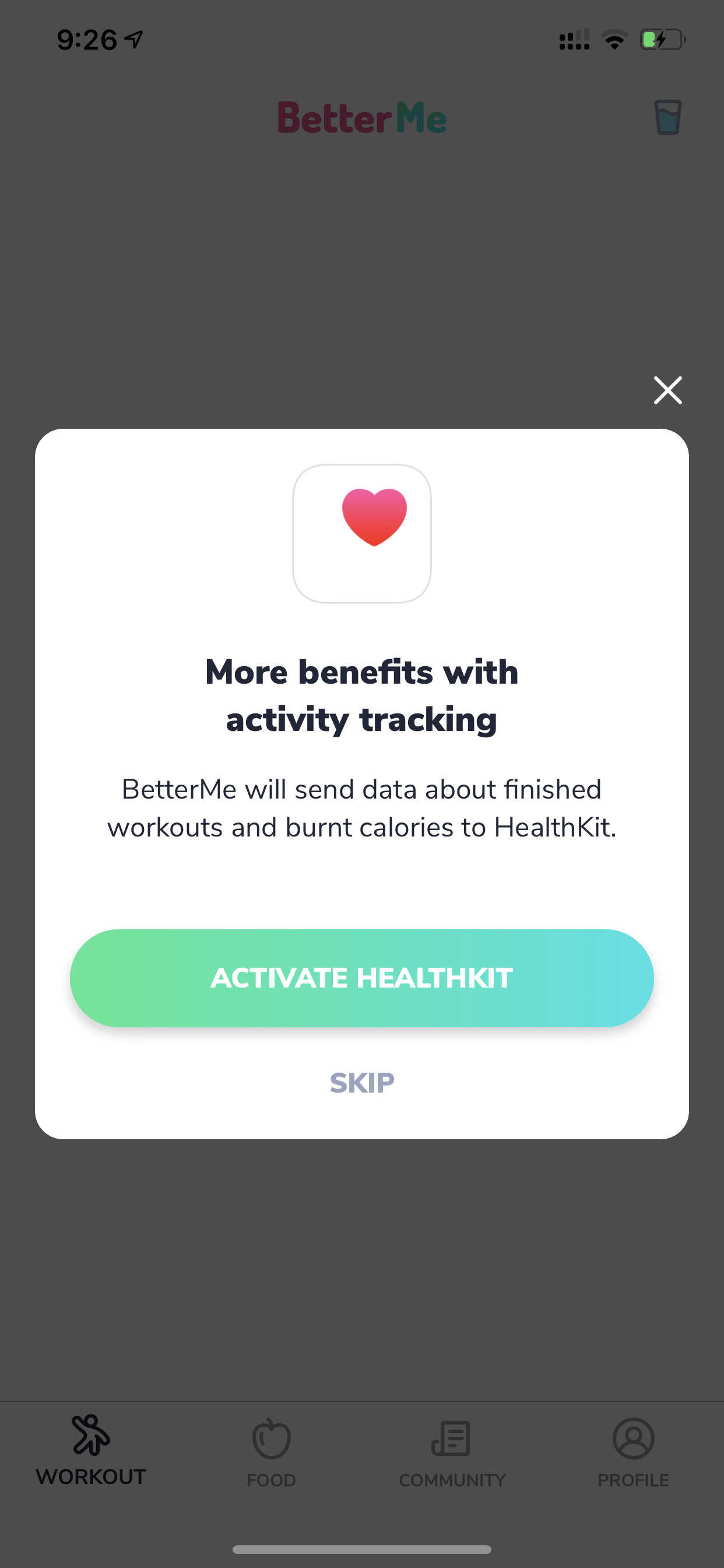
Task: Open the Profile tab
Action: [x=633, y=1452]
